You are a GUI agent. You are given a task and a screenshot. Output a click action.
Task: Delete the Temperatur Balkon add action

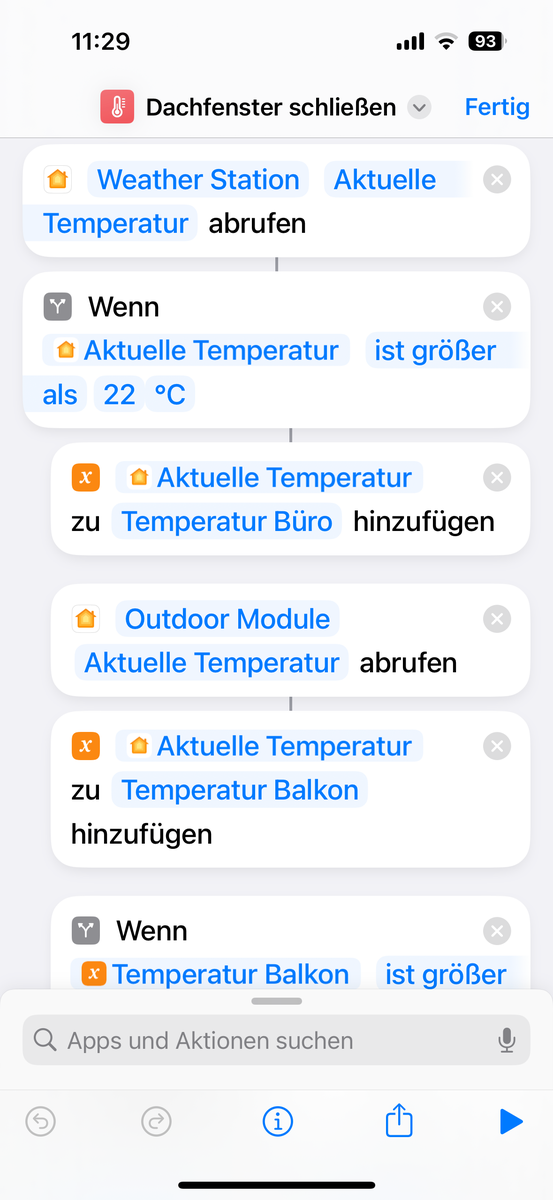(496, 746)
